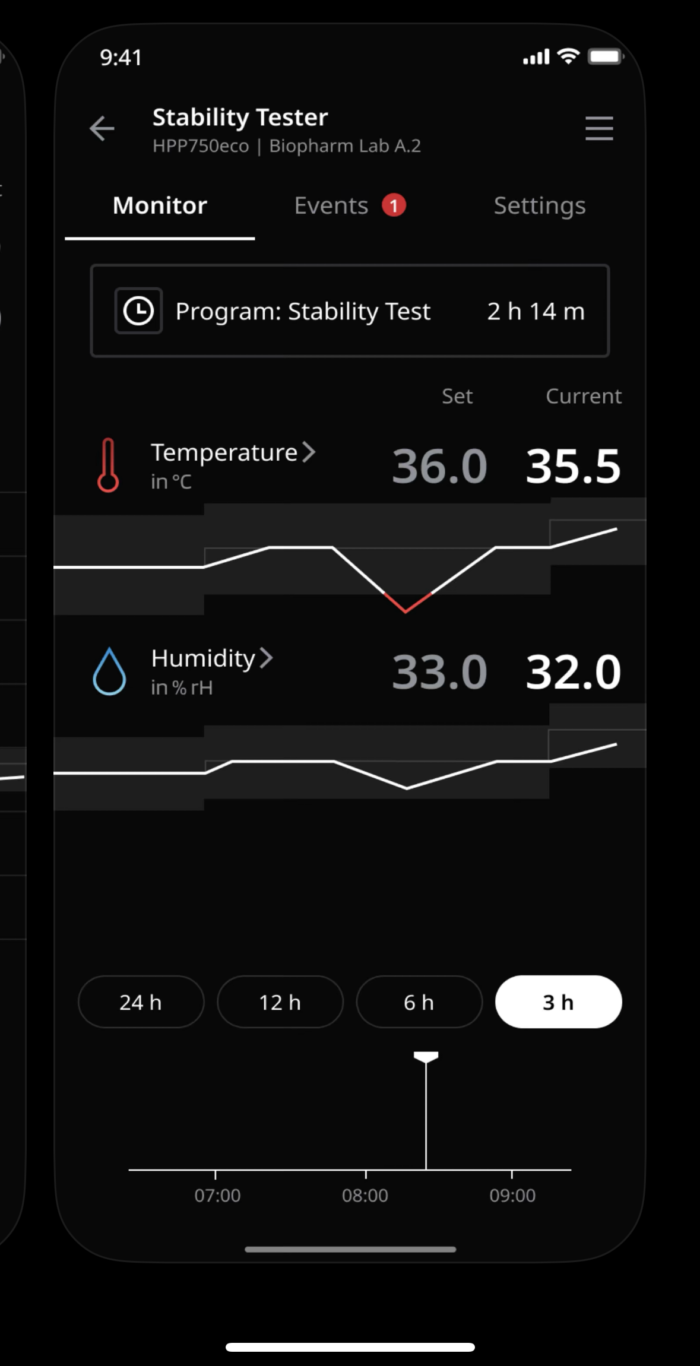Select the Monitor tab
Screen dimensions: 700x1366
tap(160, 206)
